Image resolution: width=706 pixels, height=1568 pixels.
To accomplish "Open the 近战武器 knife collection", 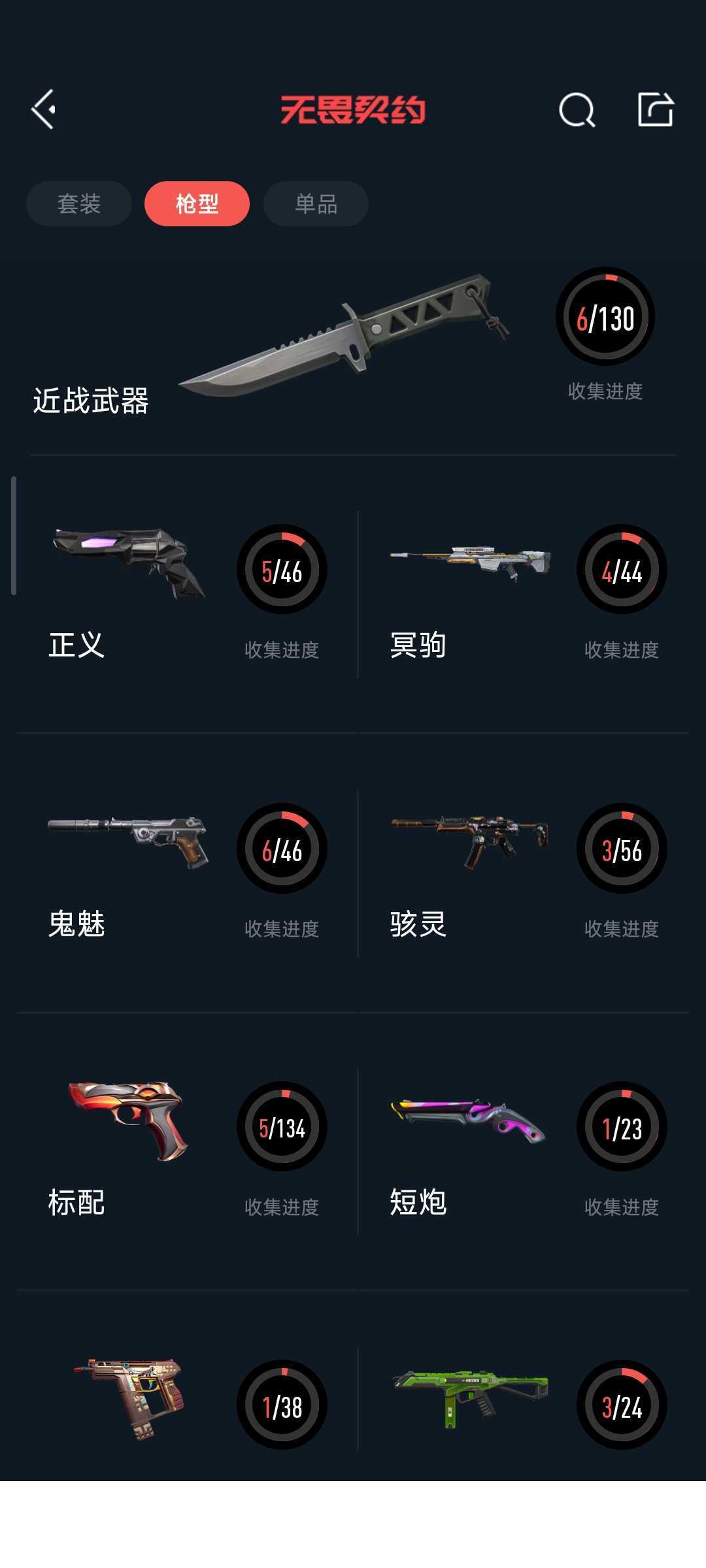I will (353, 346).
